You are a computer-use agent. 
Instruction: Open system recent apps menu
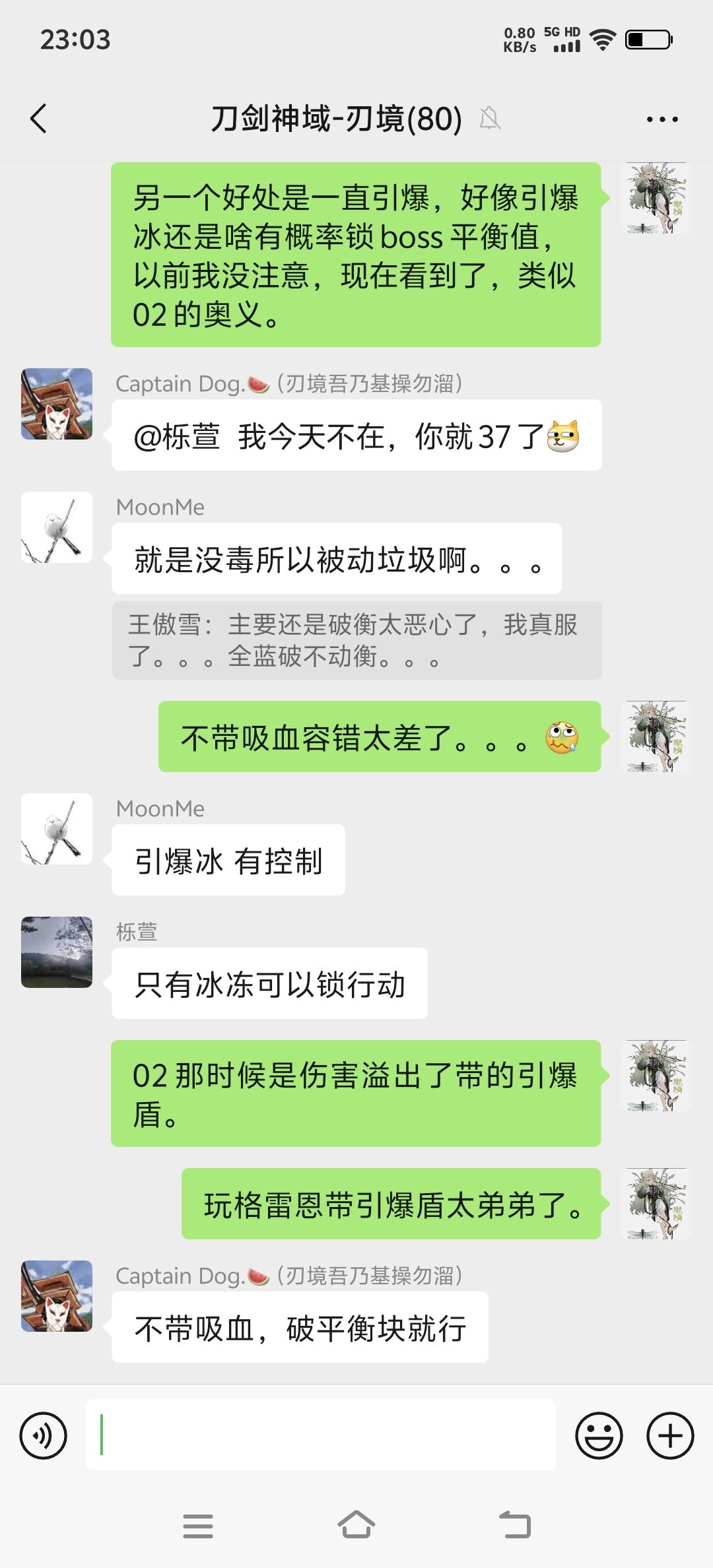coord(198,1526)
